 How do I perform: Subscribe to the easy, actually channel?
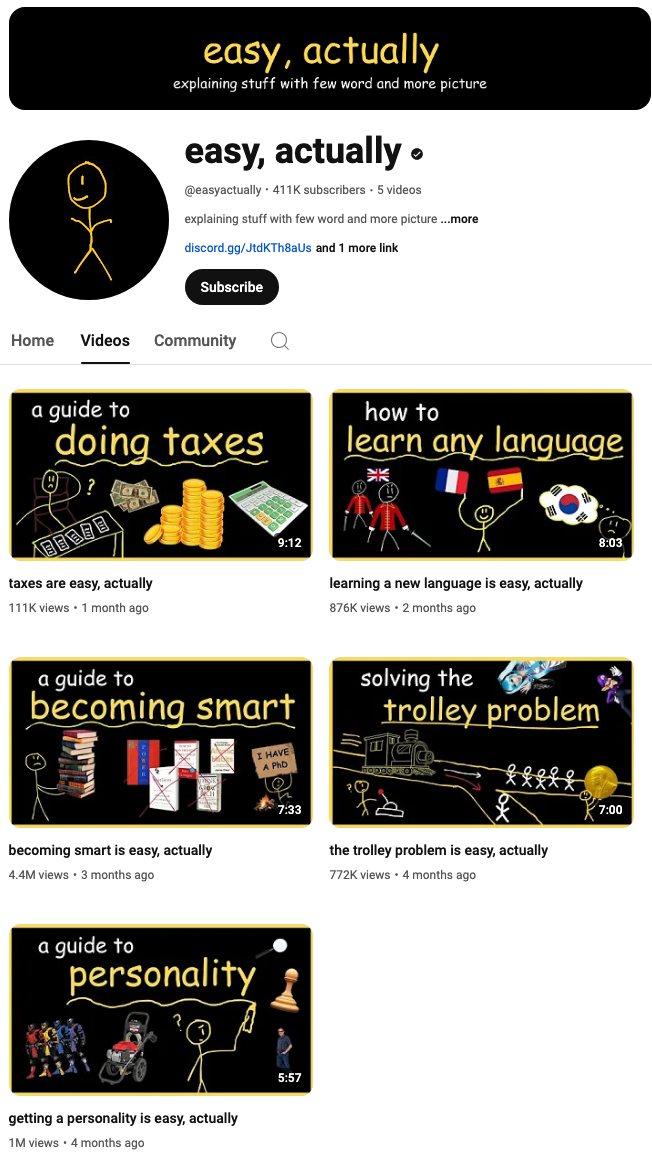tap(231, 287)
